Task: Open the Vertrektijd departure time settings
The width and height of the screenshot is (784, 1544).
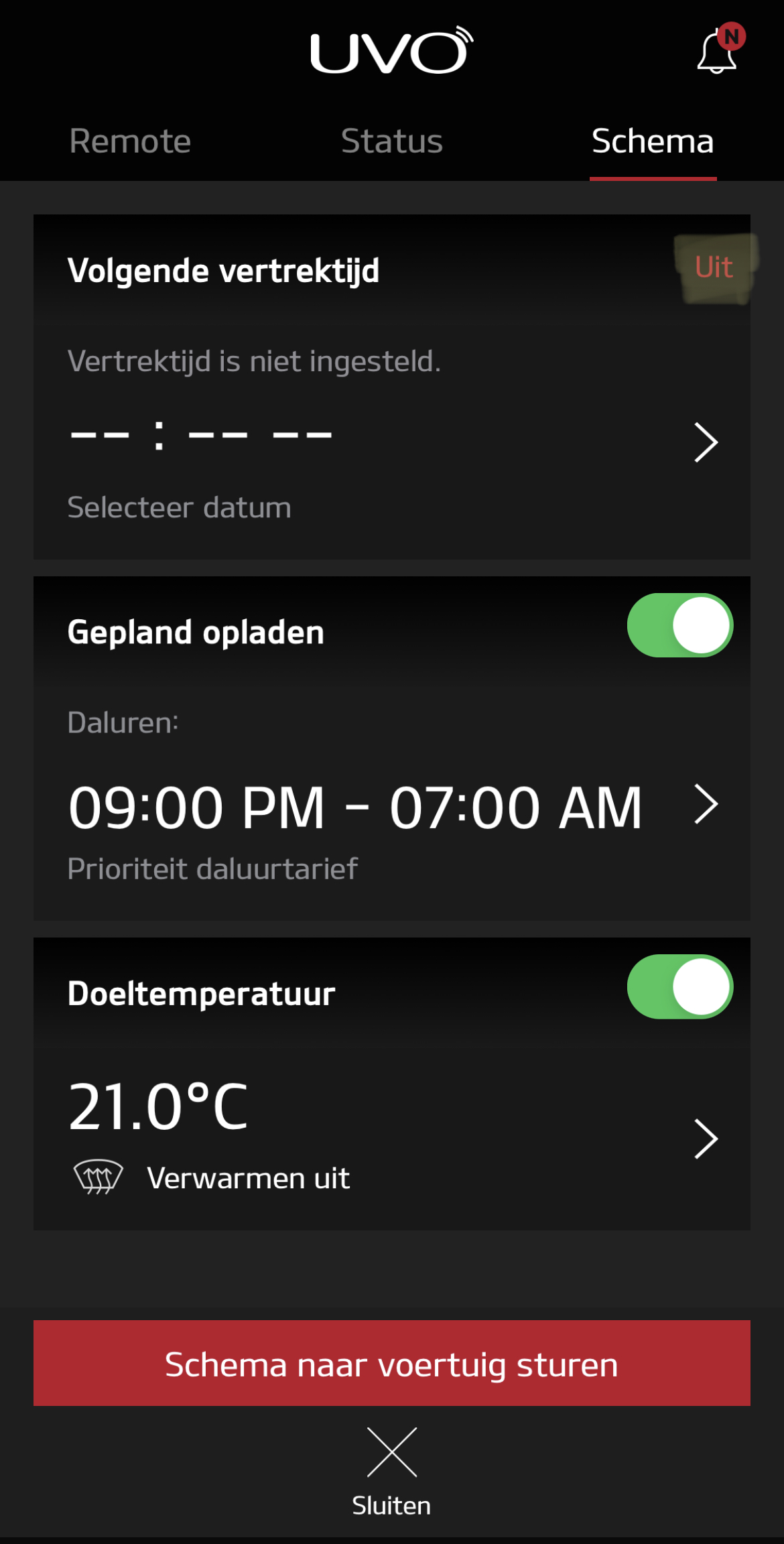Action: (x=705, y=442)
